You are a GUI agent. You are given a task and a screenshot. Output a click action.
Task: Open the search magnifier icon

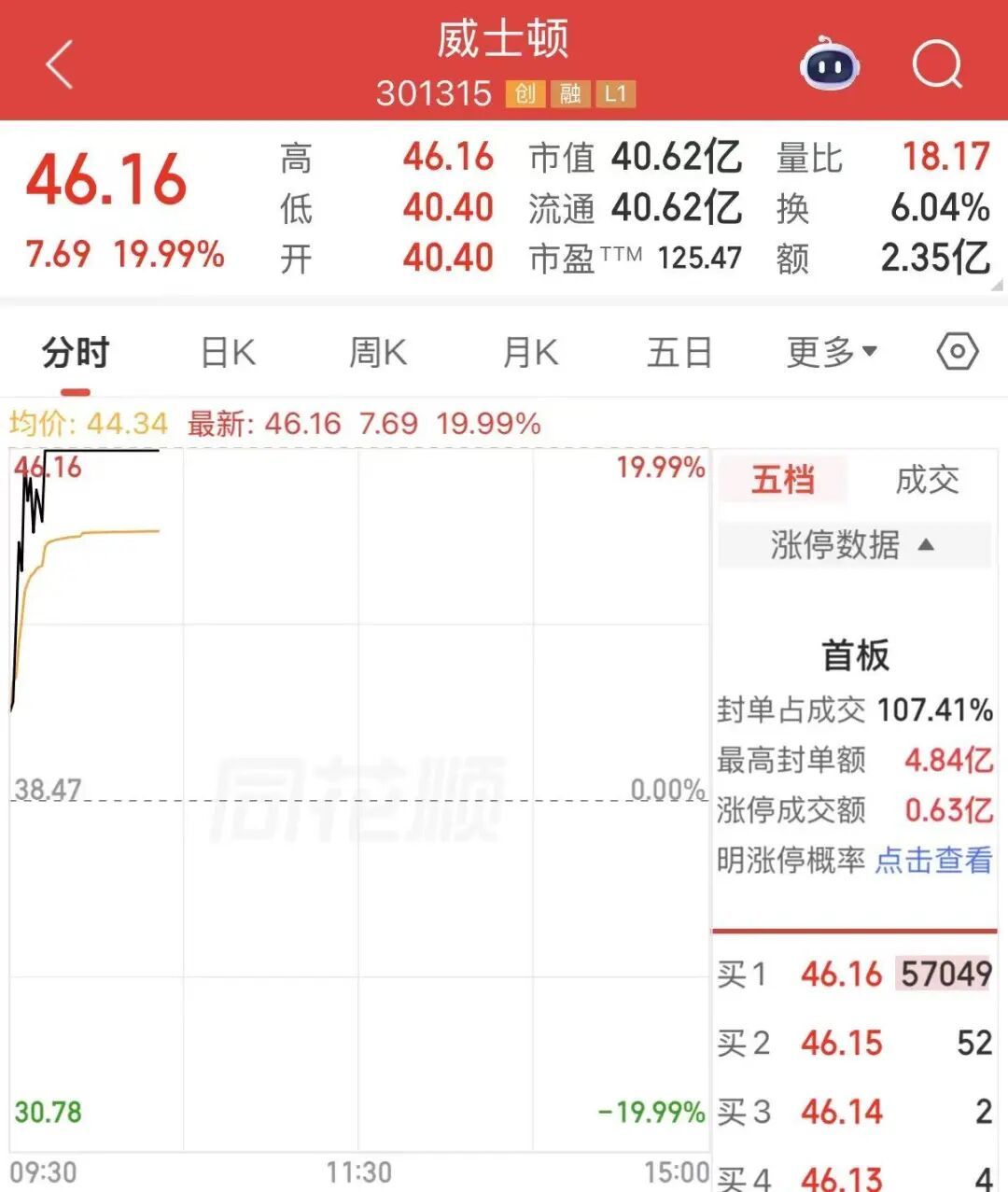[937, 64]
